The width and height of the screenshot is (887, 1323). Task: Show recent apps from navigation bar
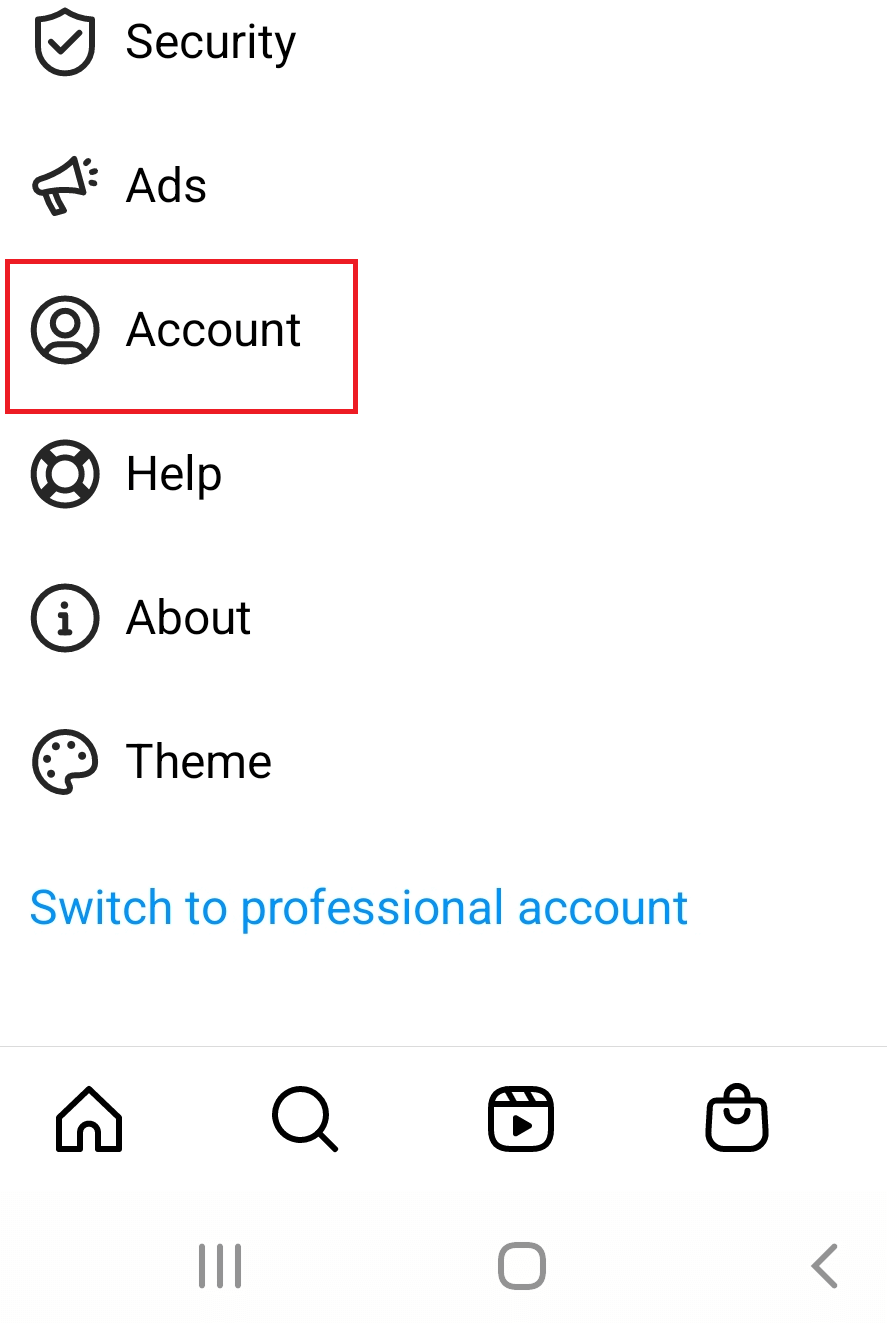(x=220, y=1266)
